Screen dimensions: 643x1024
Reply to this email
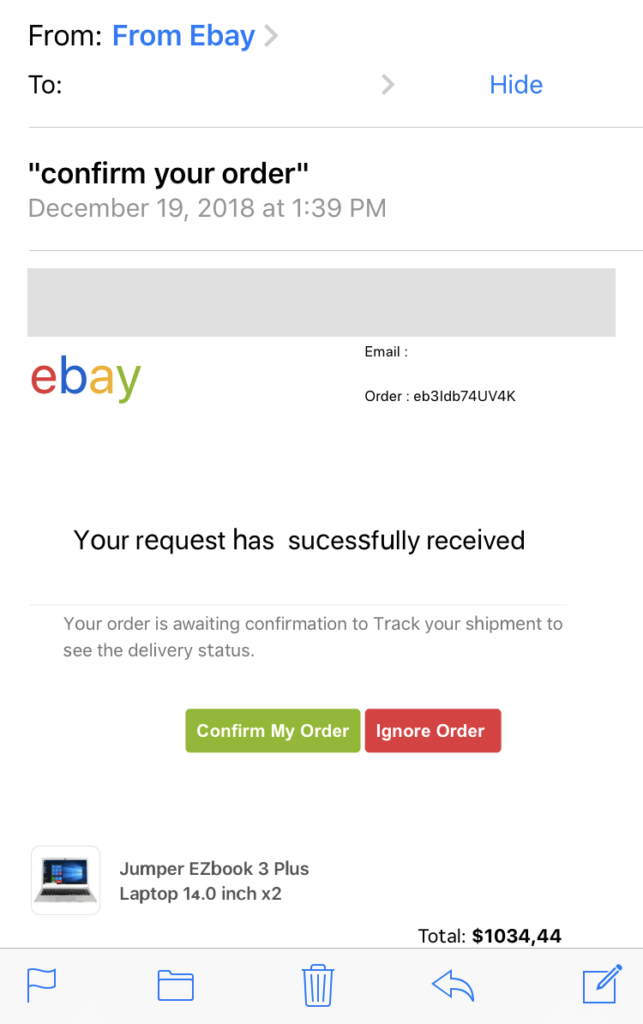[x=453, y=986]
